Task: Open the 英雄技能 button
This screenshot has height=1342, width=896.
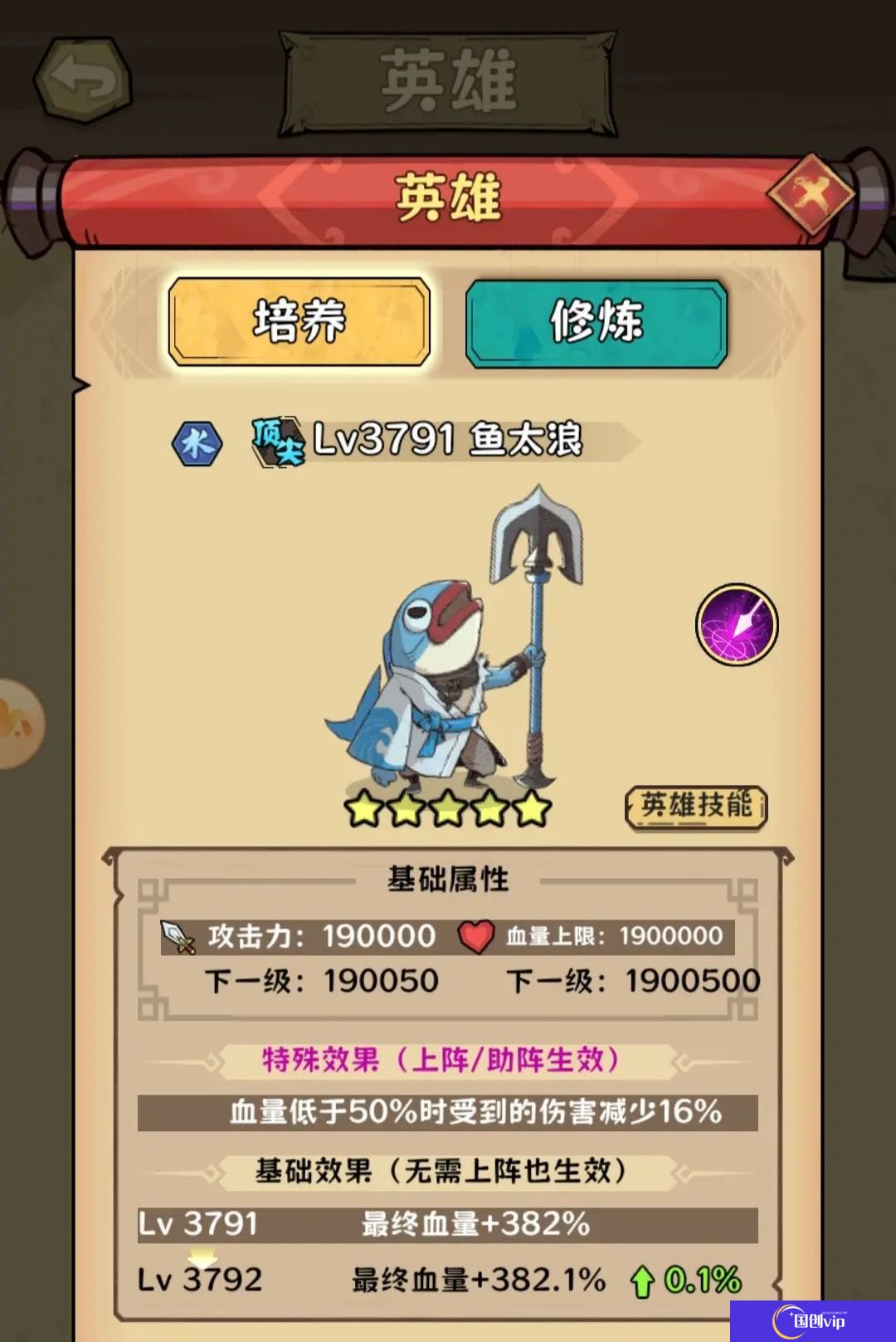Action: tap(695, 806)
